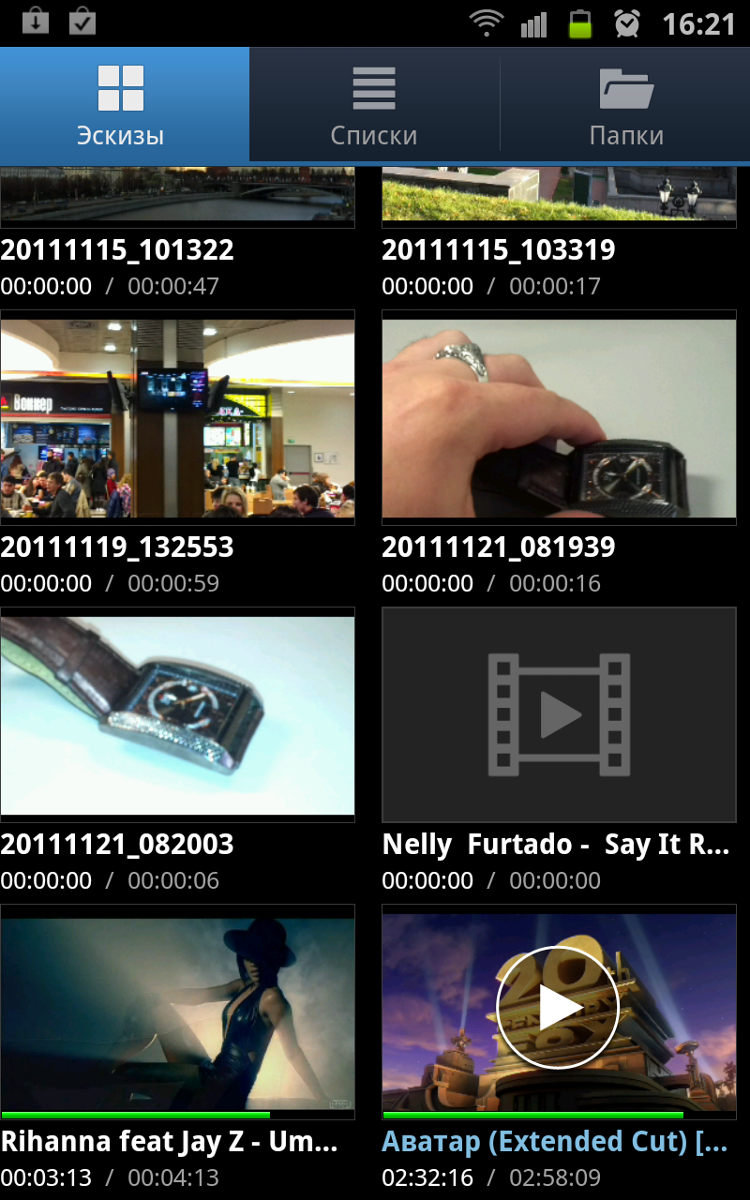
Task: Switch to the Списки tab
Action: coord(374,104)
